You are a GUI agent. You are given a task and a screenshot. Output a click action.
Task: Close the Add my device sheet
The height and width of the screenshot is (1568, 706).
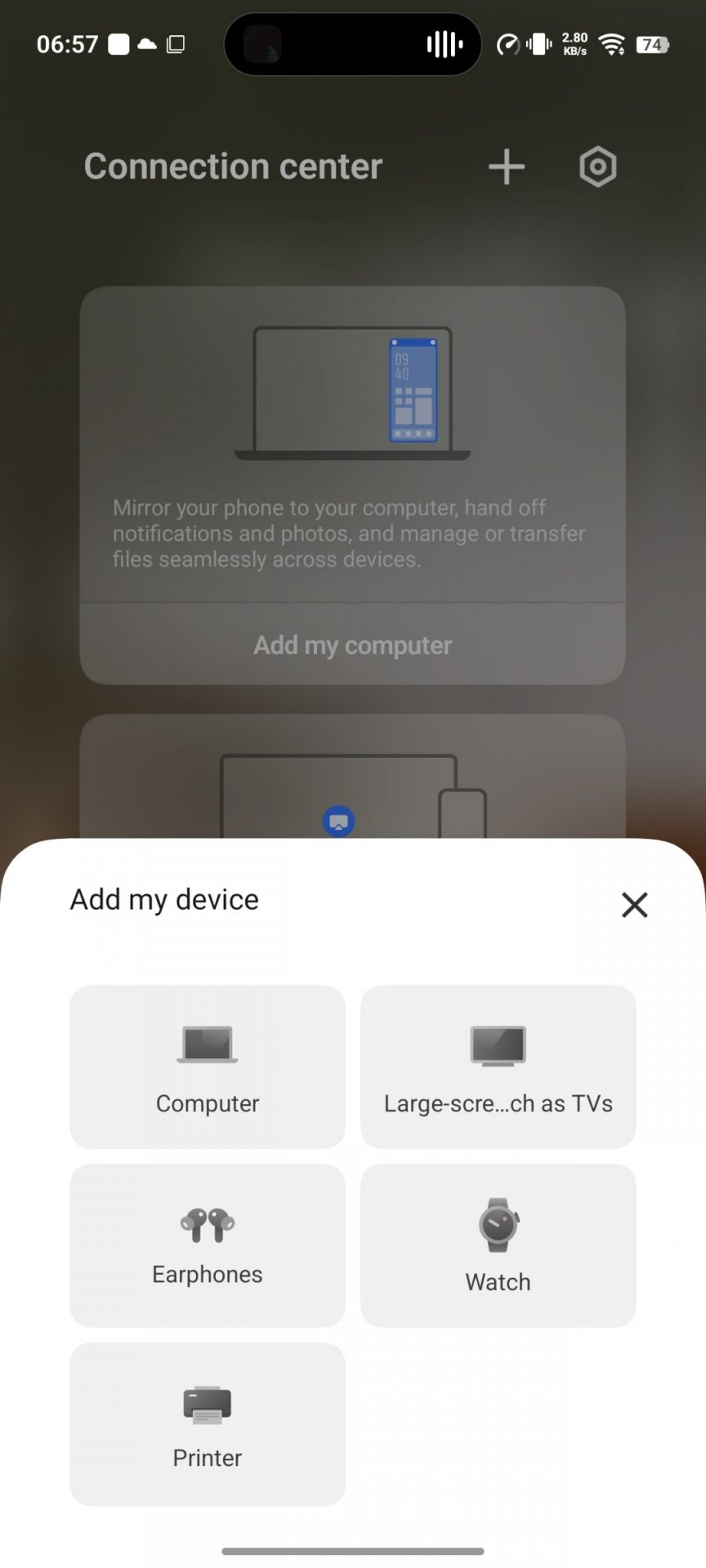(x=634, y=904)
